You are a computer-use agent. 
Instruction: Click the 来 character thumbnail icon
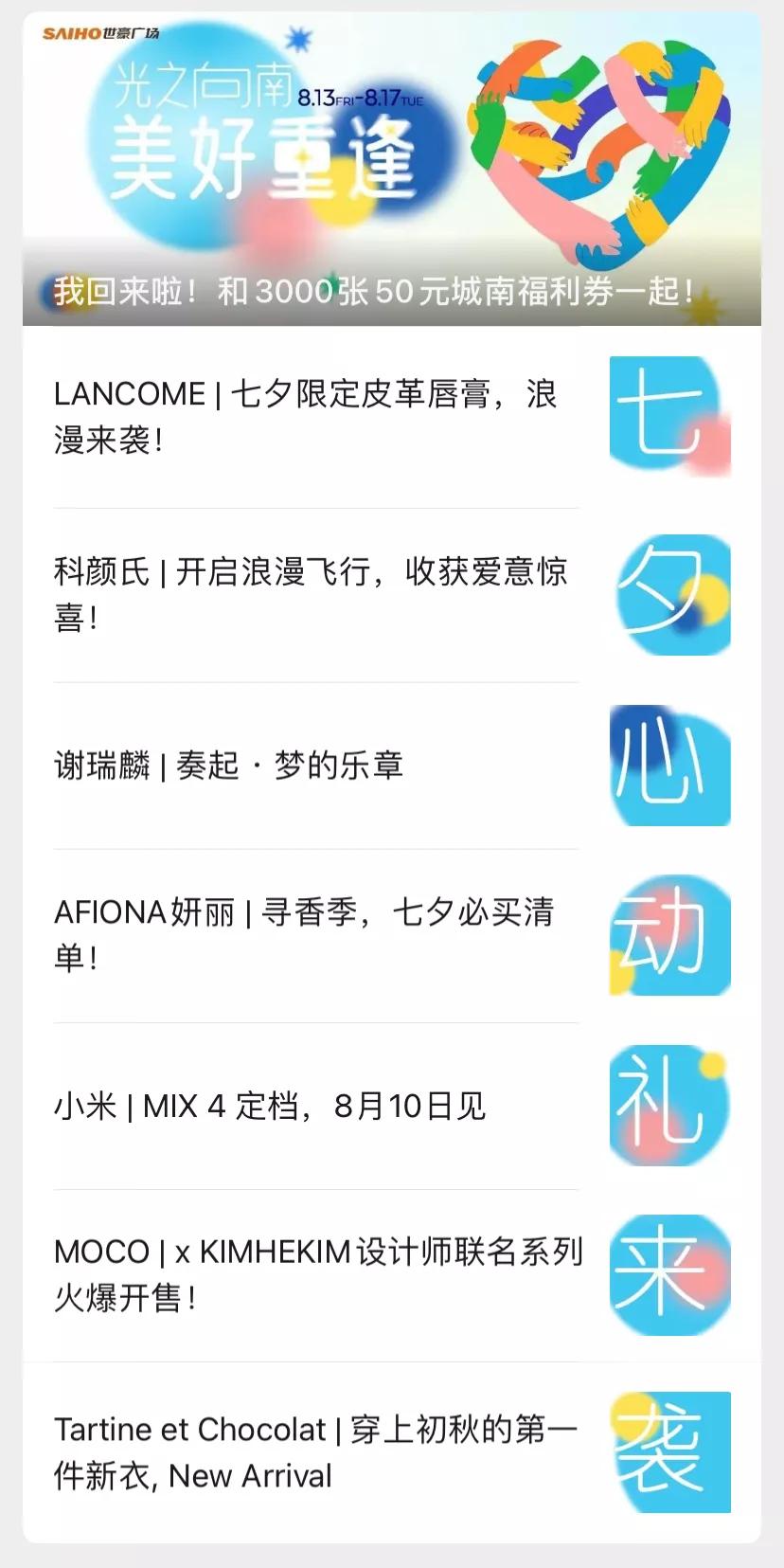point(668,1276)
